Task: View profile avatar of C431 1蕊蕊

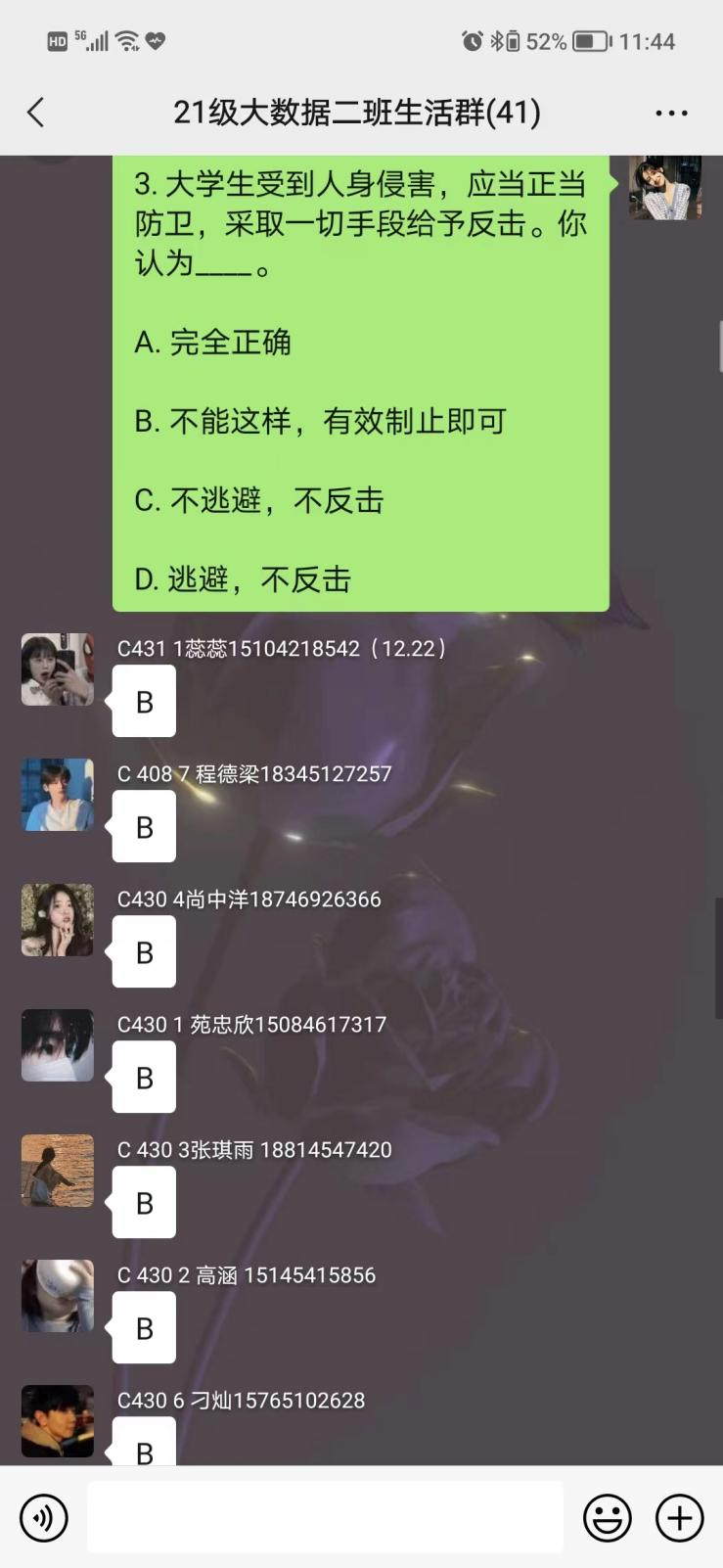Action: (58, 669)
